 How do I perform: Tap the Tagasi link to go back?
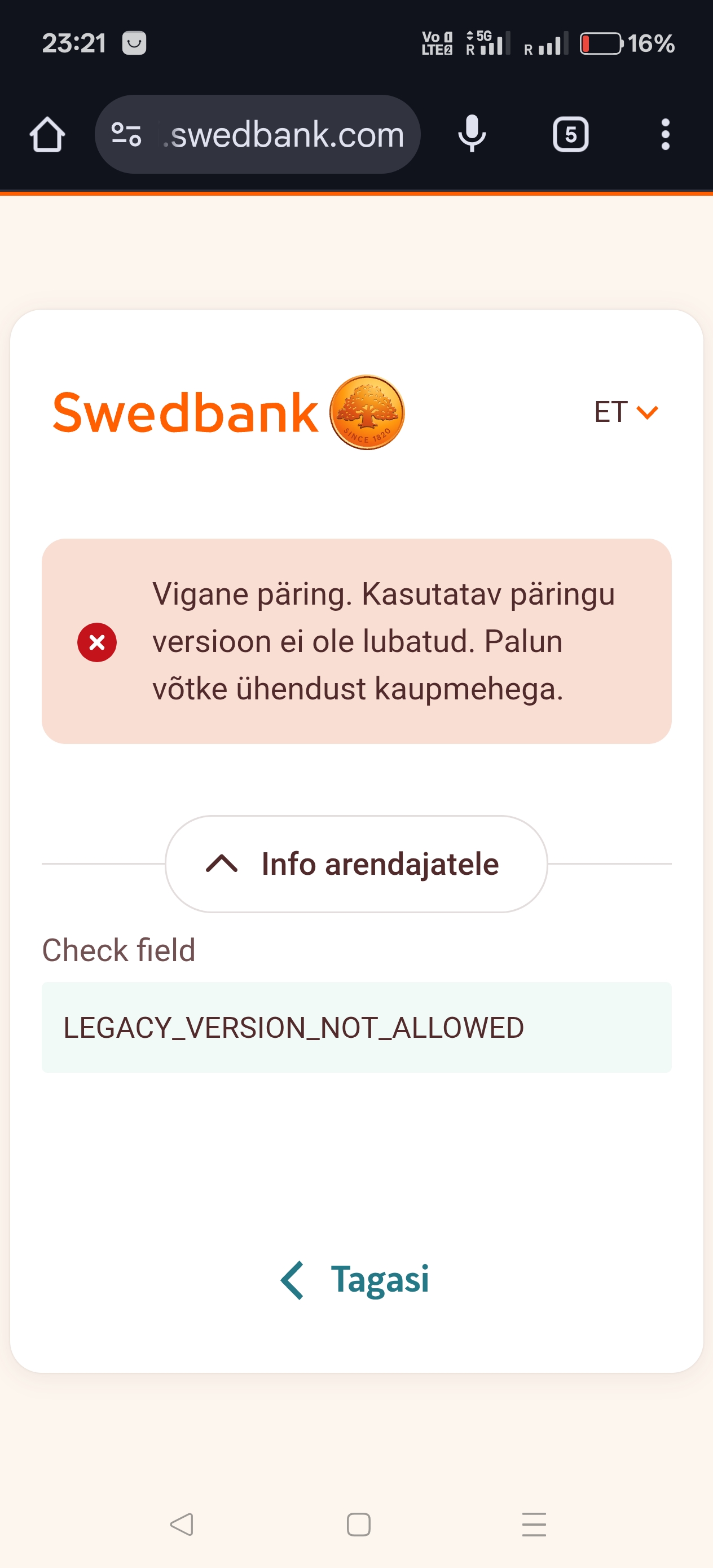click(x=355, y=1279)
